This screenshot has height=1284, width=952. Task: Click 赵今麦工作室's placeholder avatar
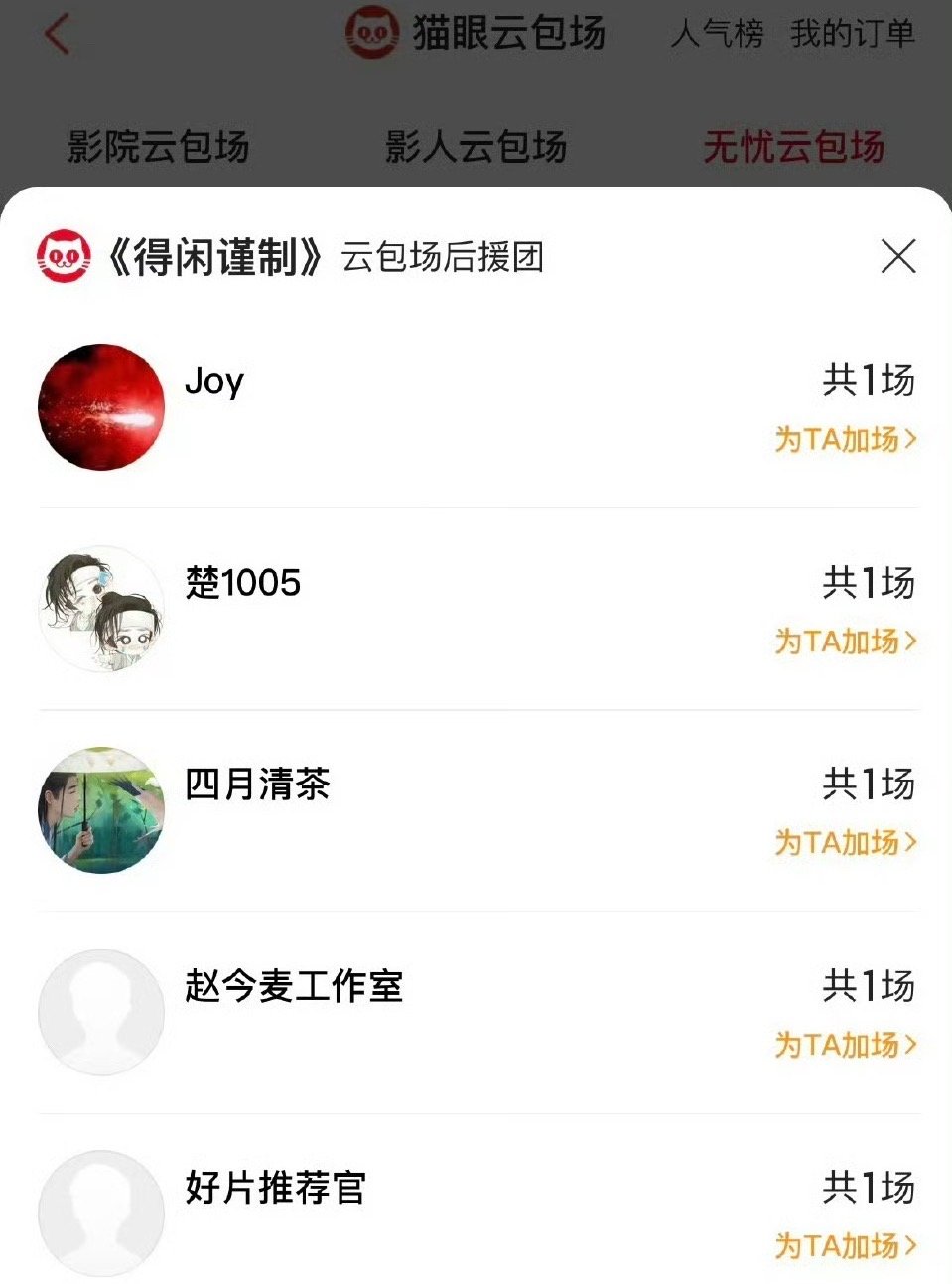[x=100, y=1013]
